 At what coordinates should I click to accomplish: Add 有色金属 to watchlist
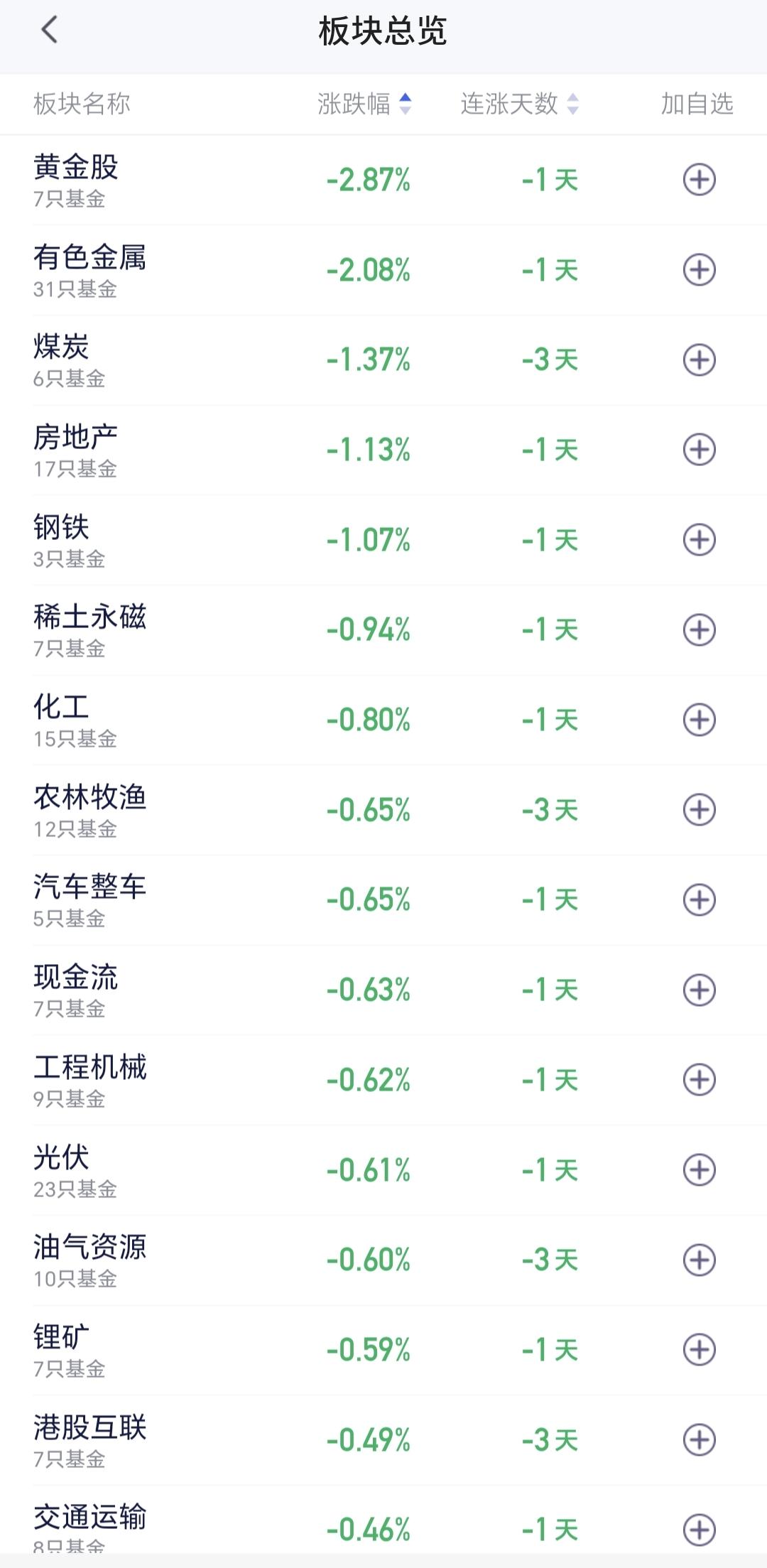coord(699,270)
